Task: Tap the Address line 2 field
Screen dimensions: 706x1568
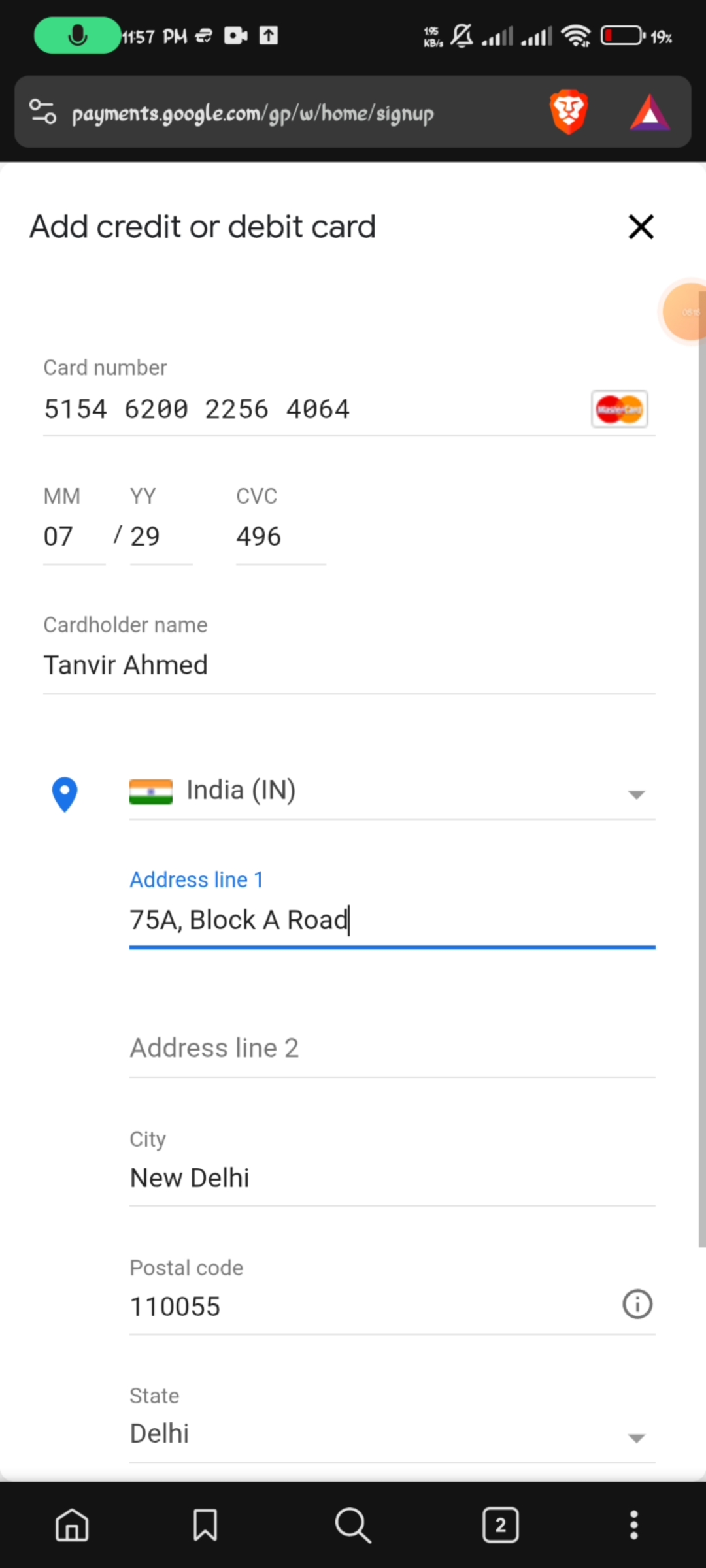Action: 392,1049
